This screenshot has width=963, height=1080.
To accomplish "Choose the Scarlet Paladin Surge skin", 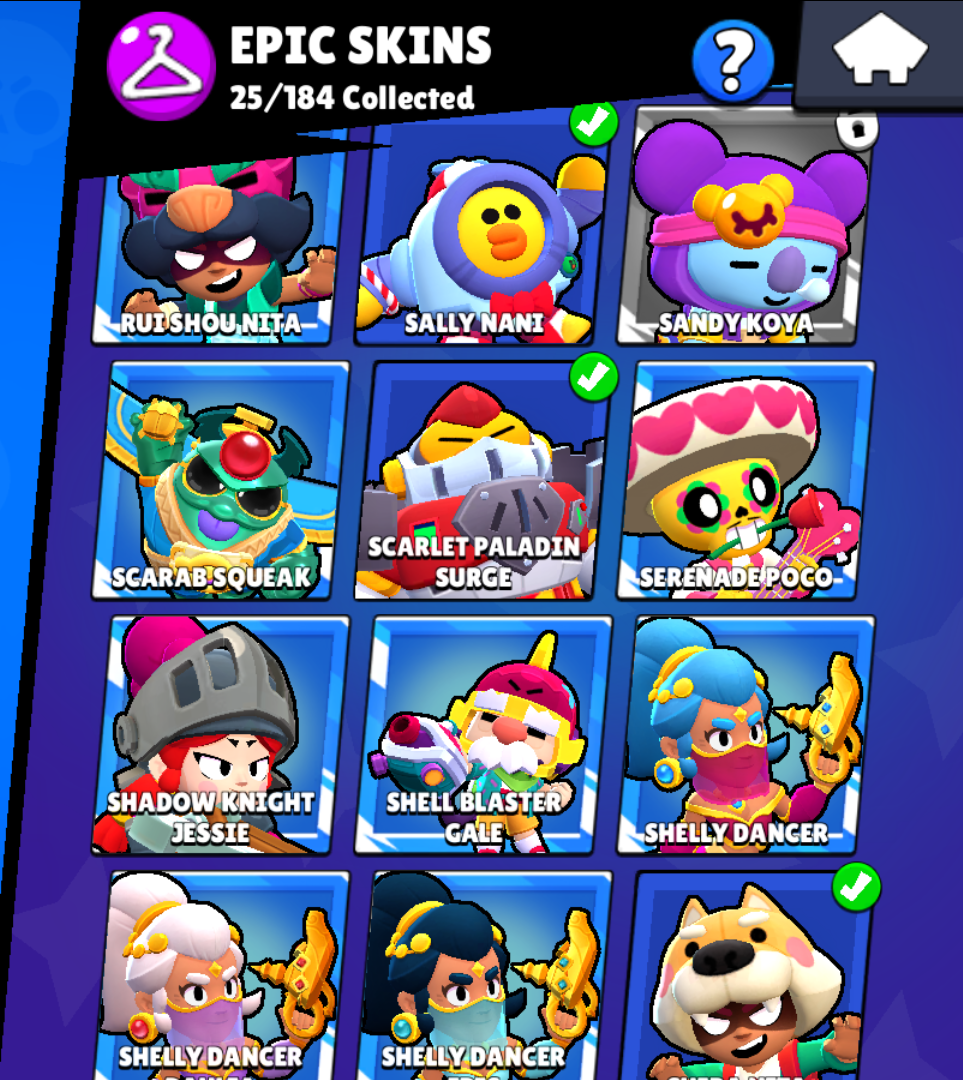I will (480, 480).
